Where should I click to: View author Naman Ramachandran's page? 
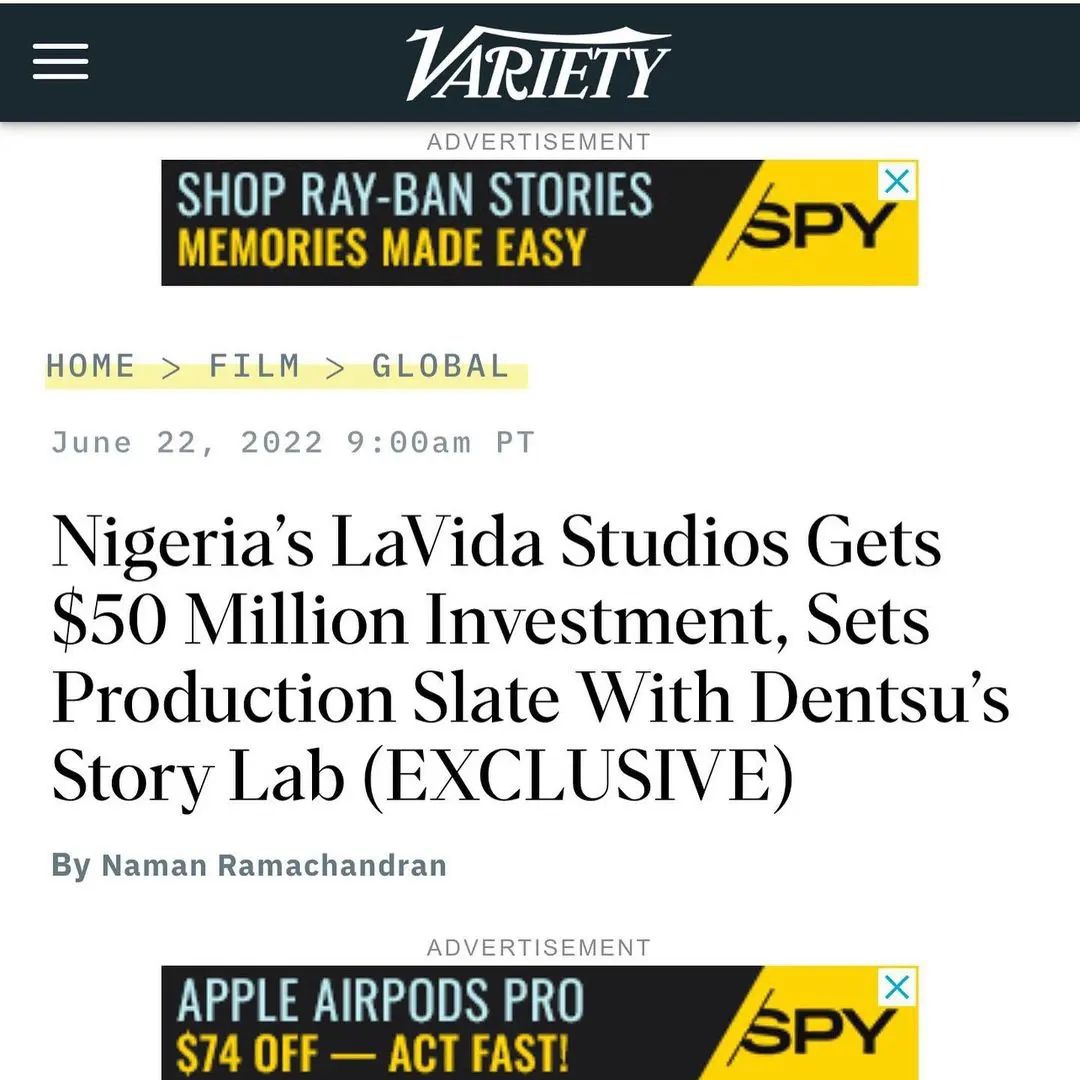coord(274,865)
